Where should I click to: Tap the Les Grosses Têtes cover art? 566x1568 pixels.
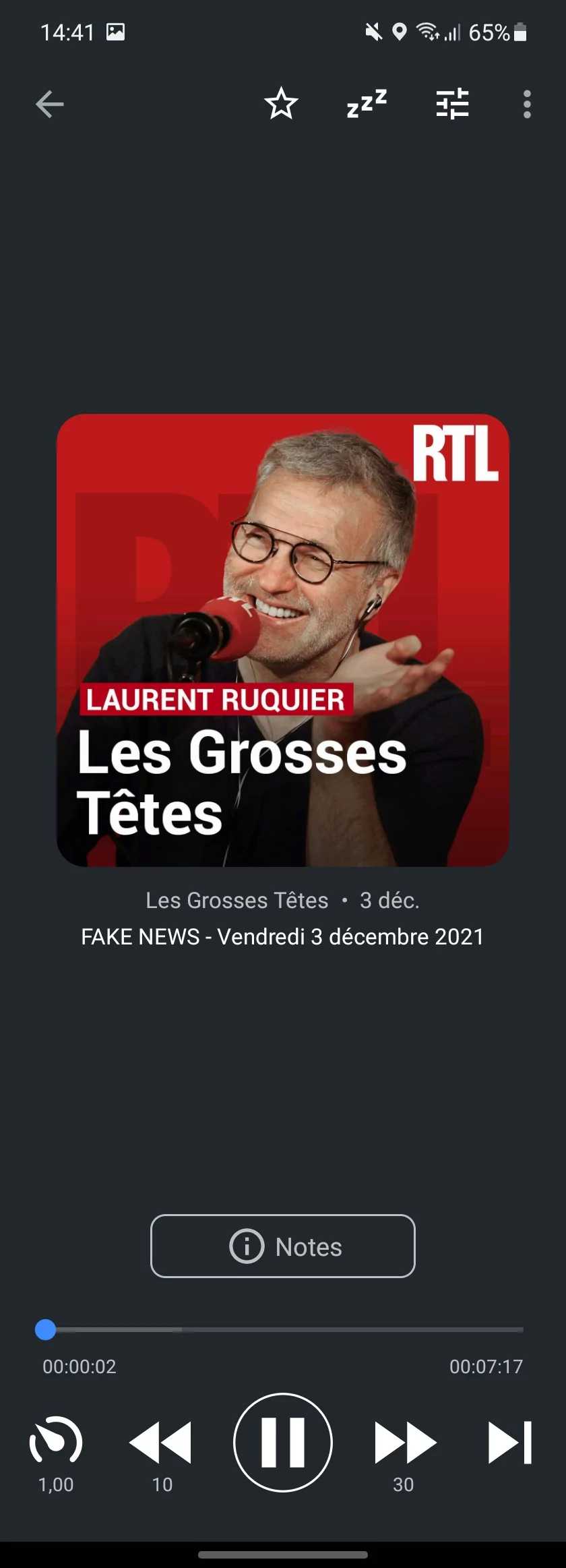click(x=283, y=640)
